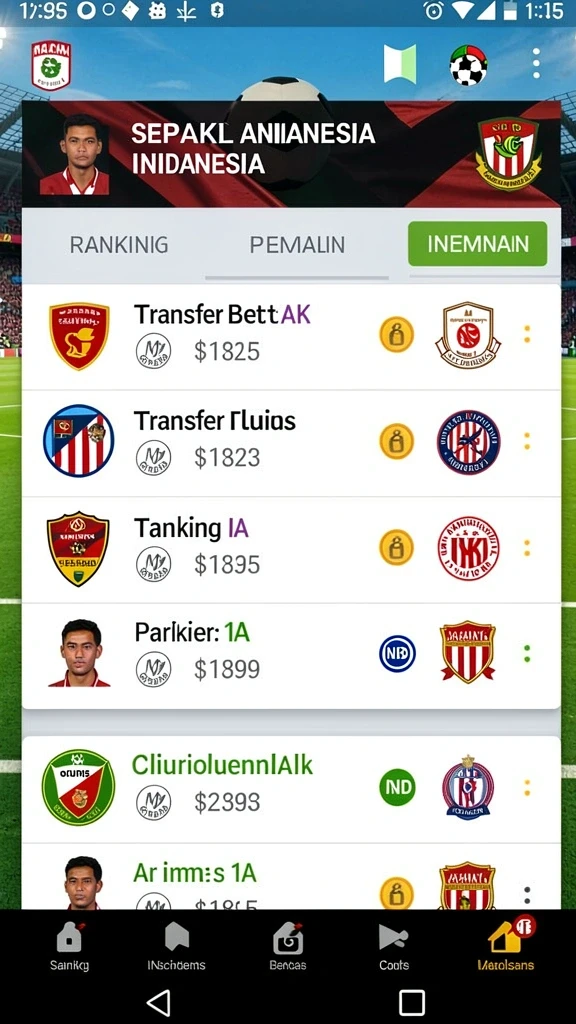Viewport: 576px width, 1024px height.
Task: Open the overflow menu in the top bar
Action: [x=536, y=64]
